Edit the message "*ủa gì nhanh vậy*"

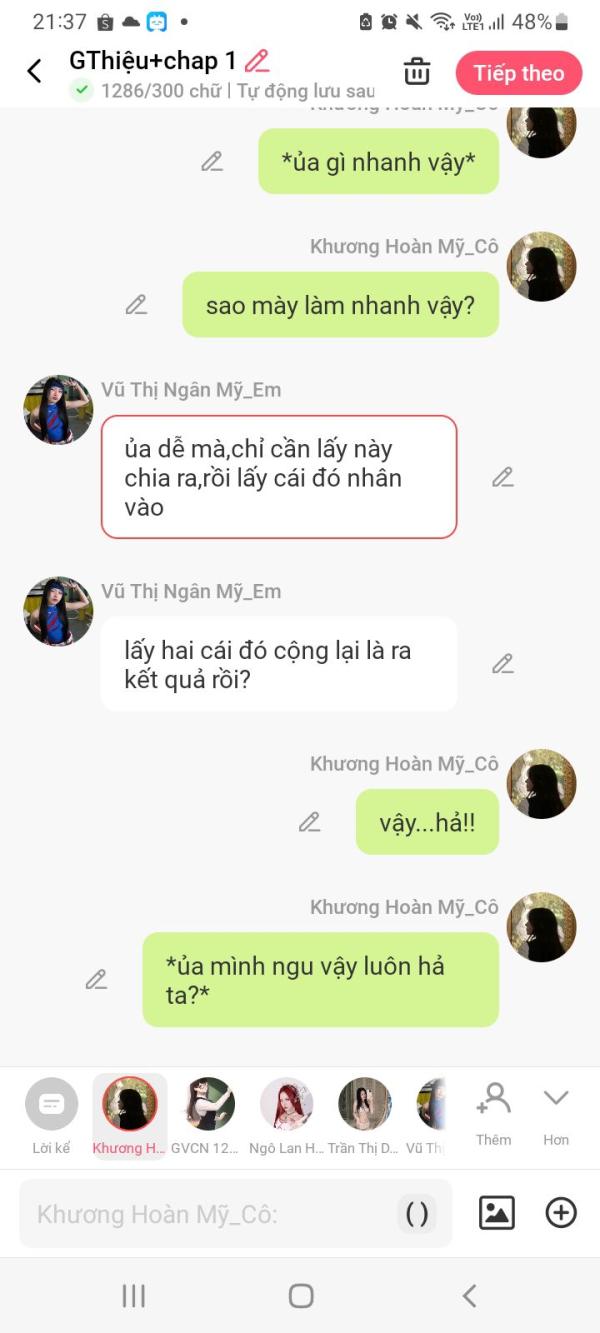[x=212, y=162]
